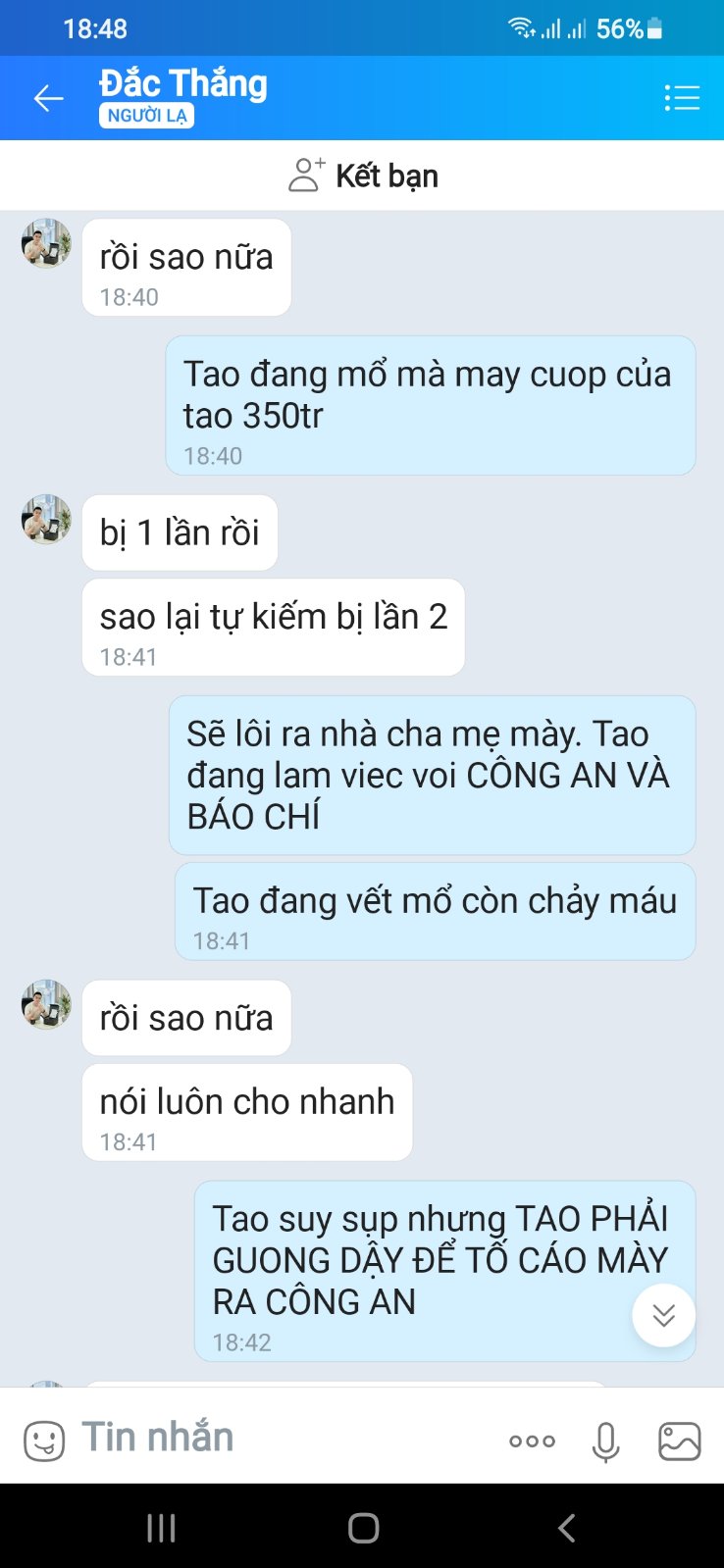Open the chat options menu icon
Viewport: 724px width, 1568px height.
coord(681,98)
